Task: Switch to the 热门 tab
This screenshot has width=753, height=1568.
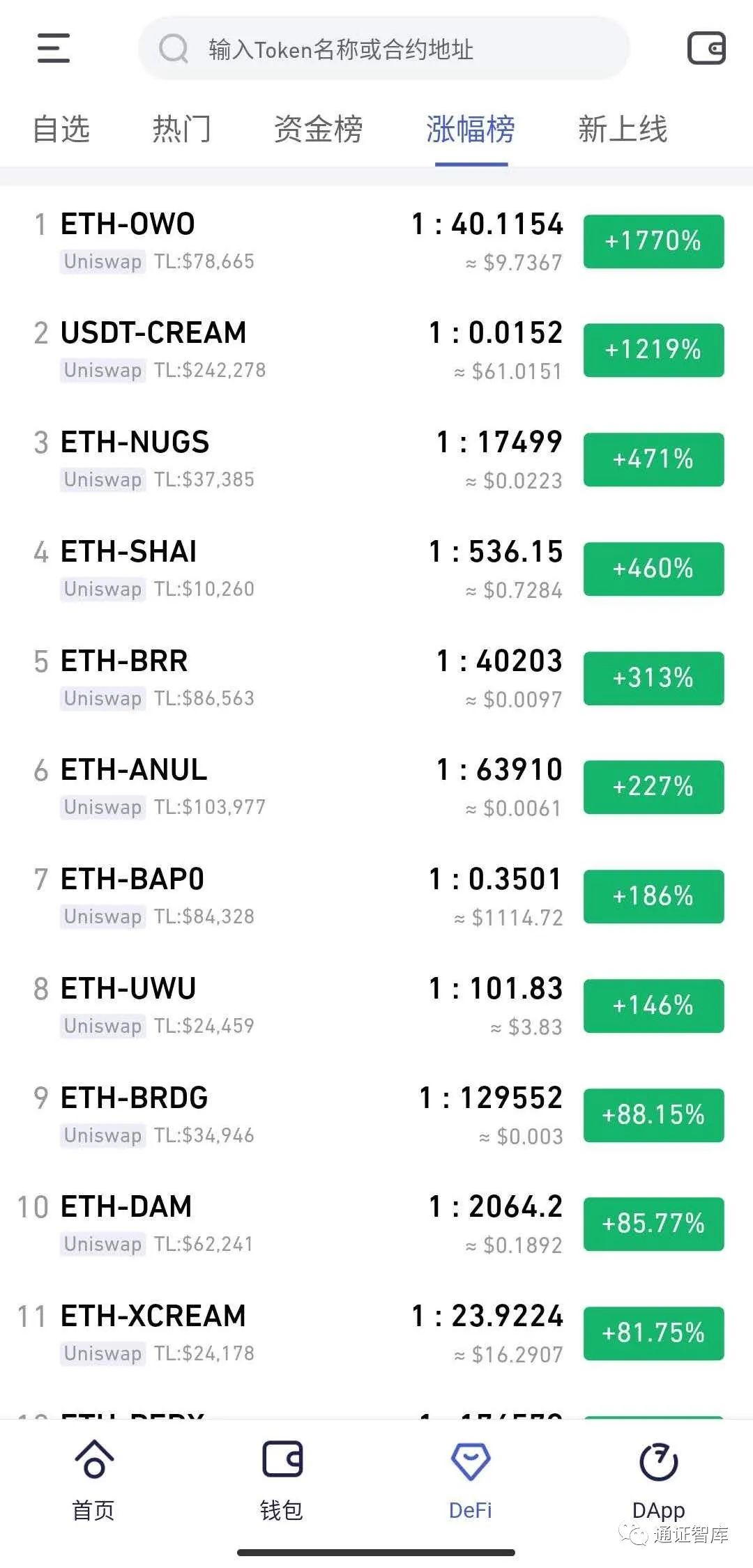Action: [181, 130]
